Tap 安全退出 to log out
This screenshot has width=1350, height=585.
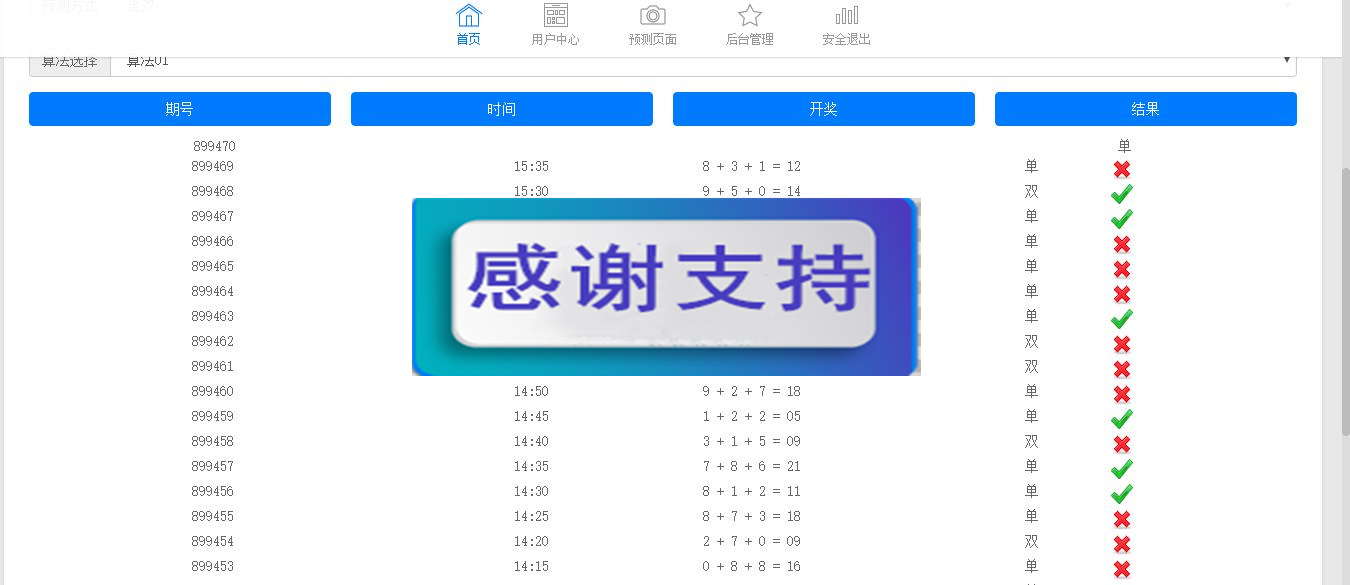coord(846,25)
